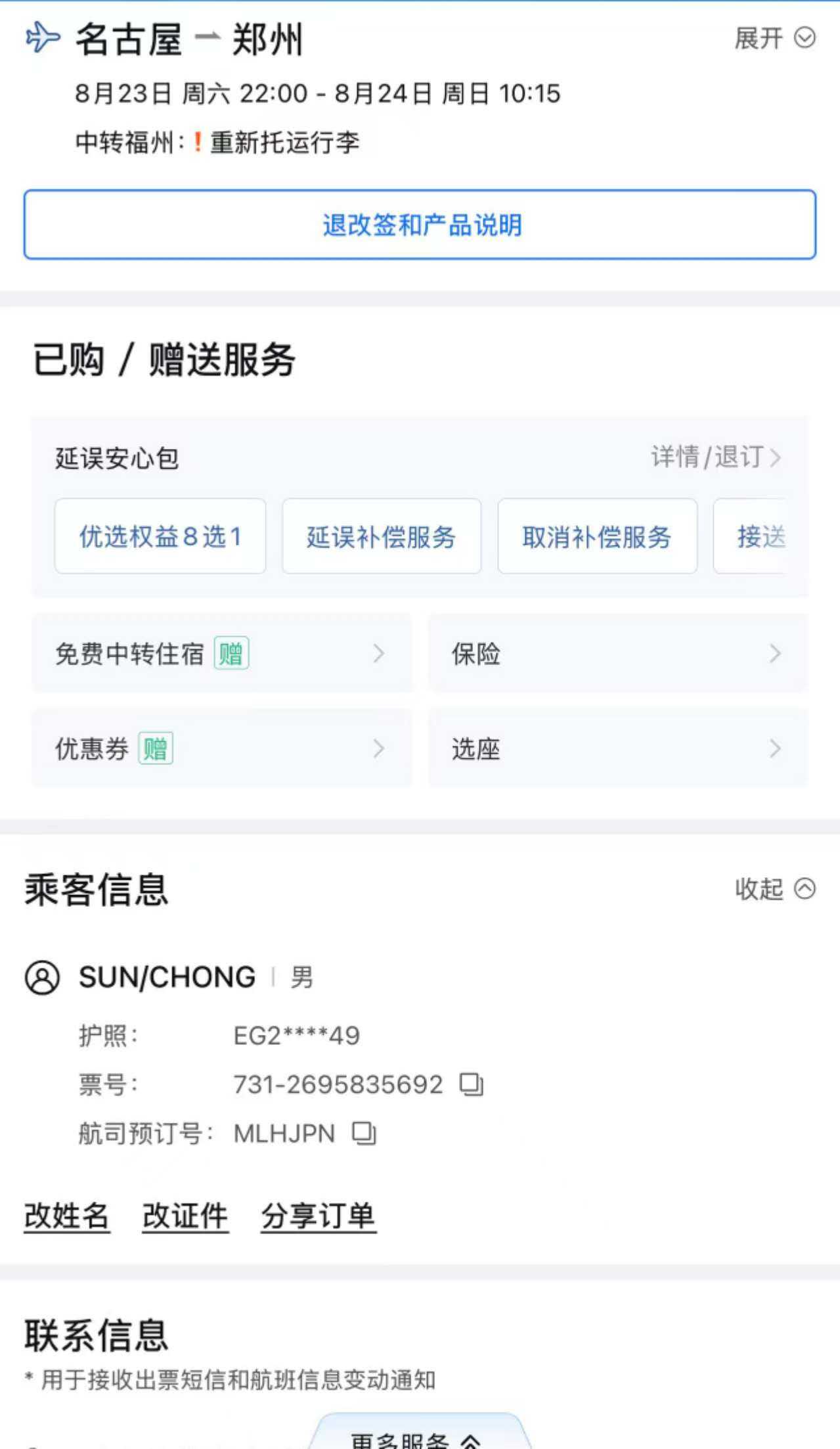Share the order via 分享订单
Screen dimensions: 840x1449
pos(319,1216)
